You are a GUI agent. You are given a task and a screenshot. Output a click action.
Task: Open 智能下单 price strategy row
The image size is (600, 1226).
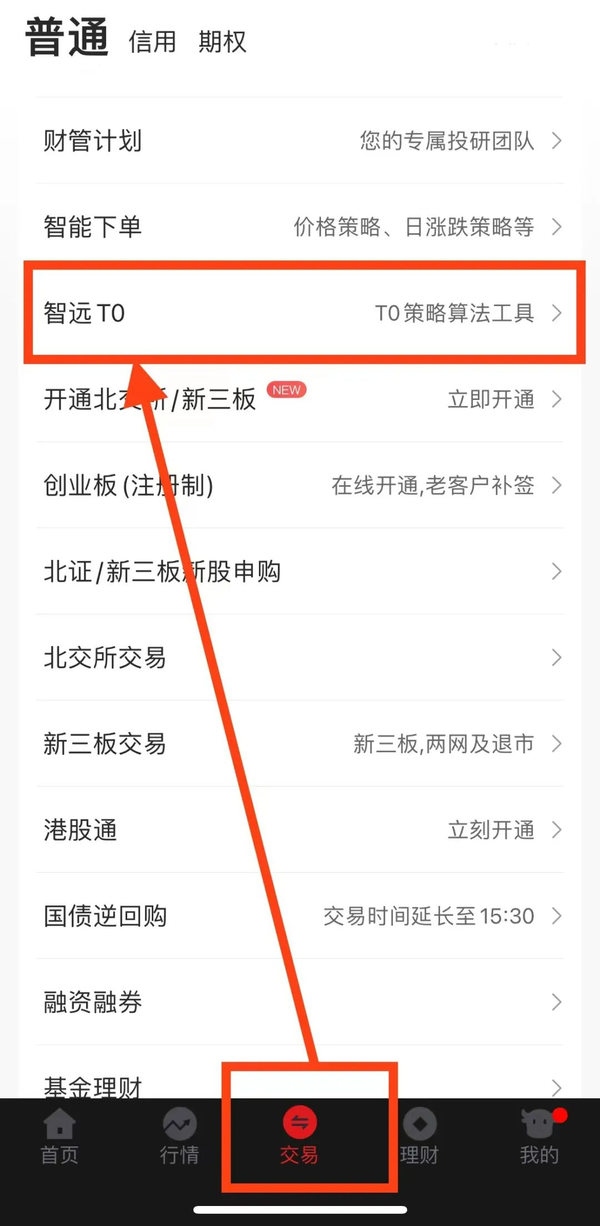[x=300, y=227]
